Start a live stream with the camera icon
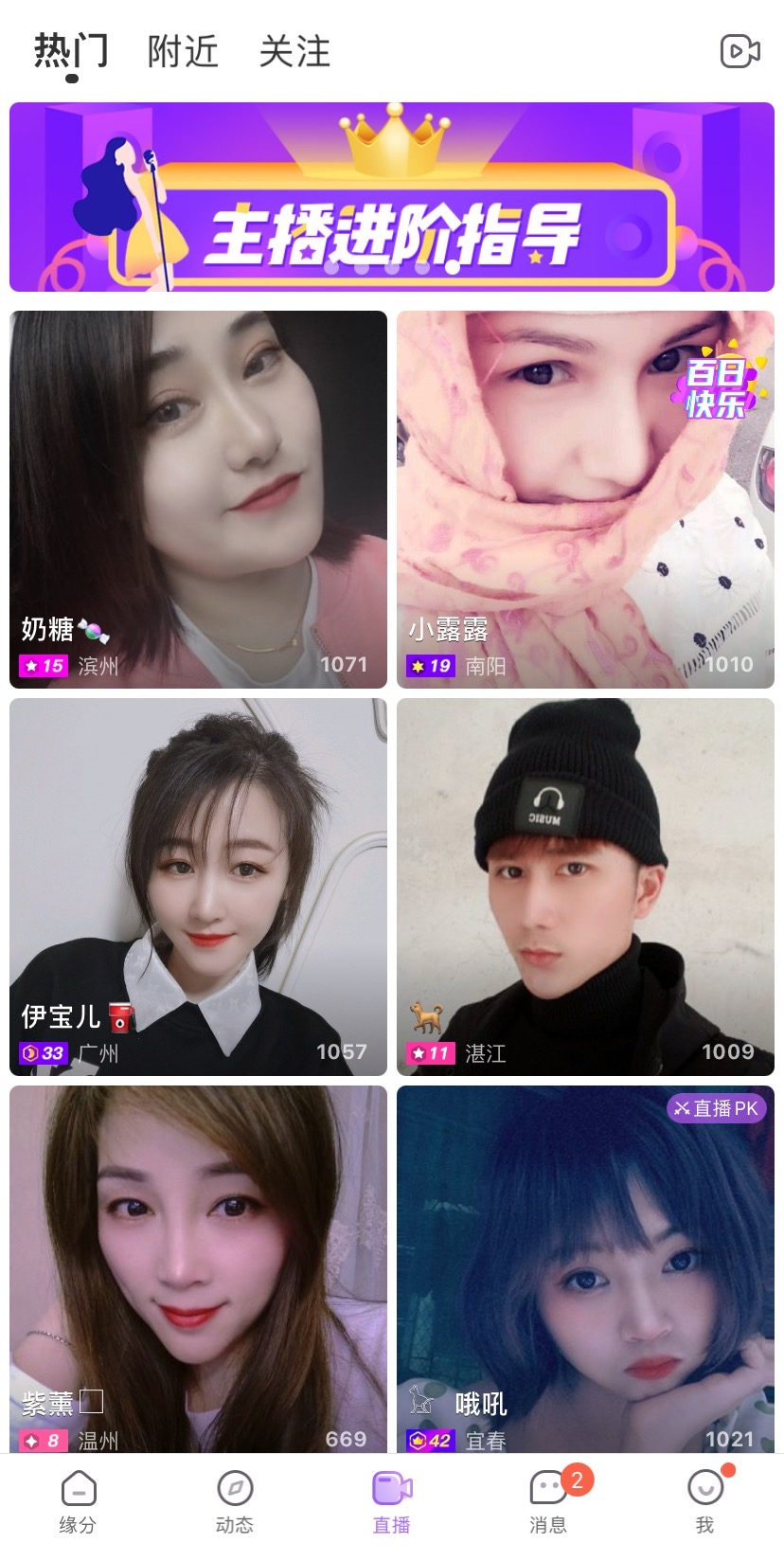 (x=739, y=51)
